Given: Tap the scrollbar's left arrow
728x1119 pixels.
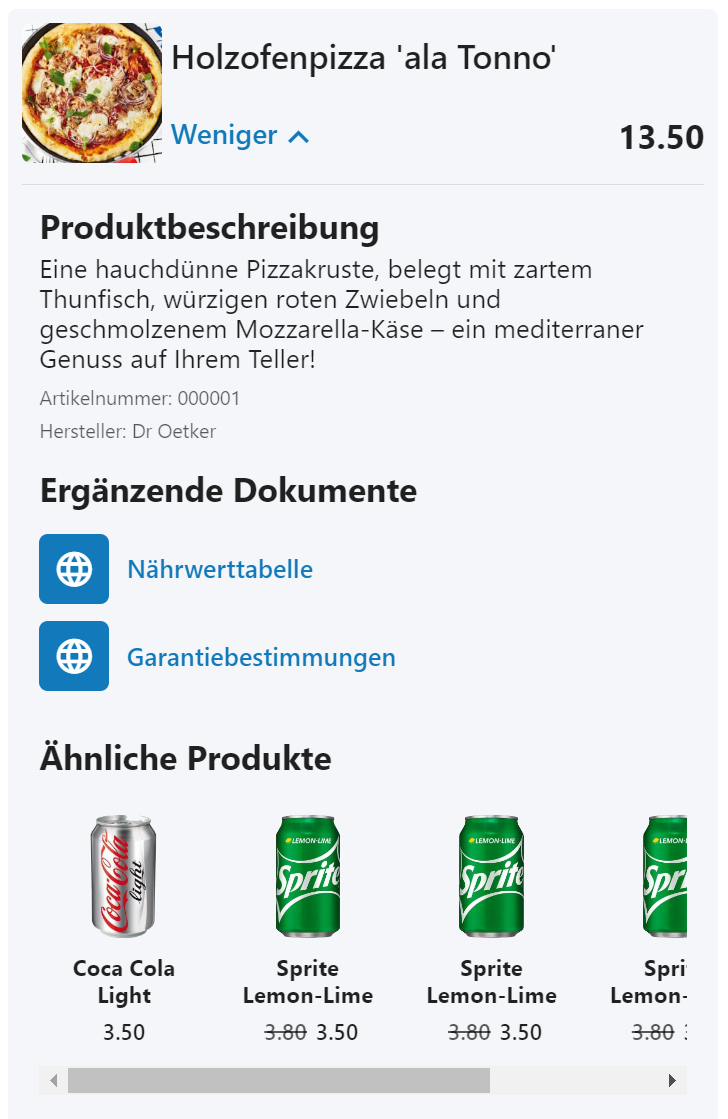Looking at the screenshot, I should pyautogui.click(x=54, y=1081).
